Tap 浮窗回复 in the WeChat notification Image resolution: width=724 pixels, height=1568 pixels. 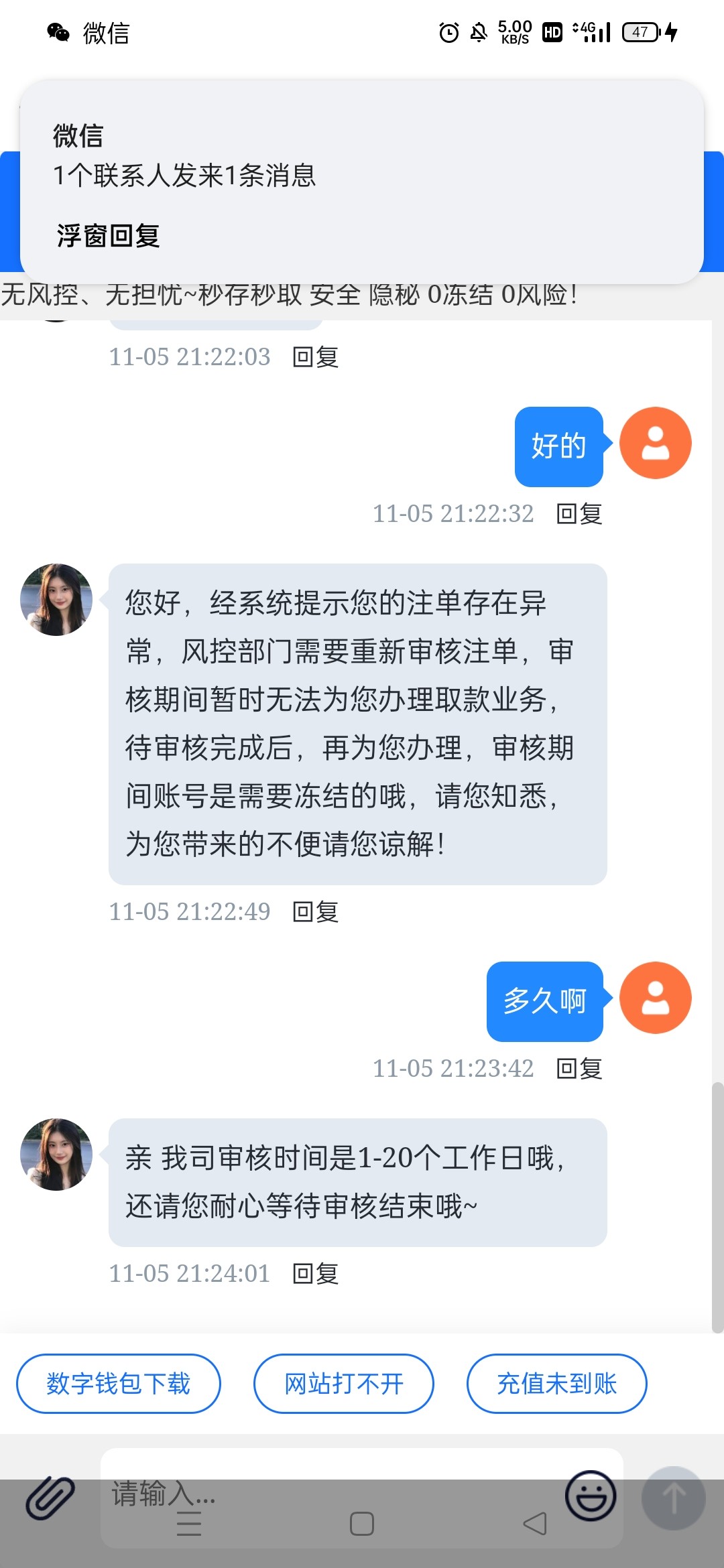click(108, 236)
